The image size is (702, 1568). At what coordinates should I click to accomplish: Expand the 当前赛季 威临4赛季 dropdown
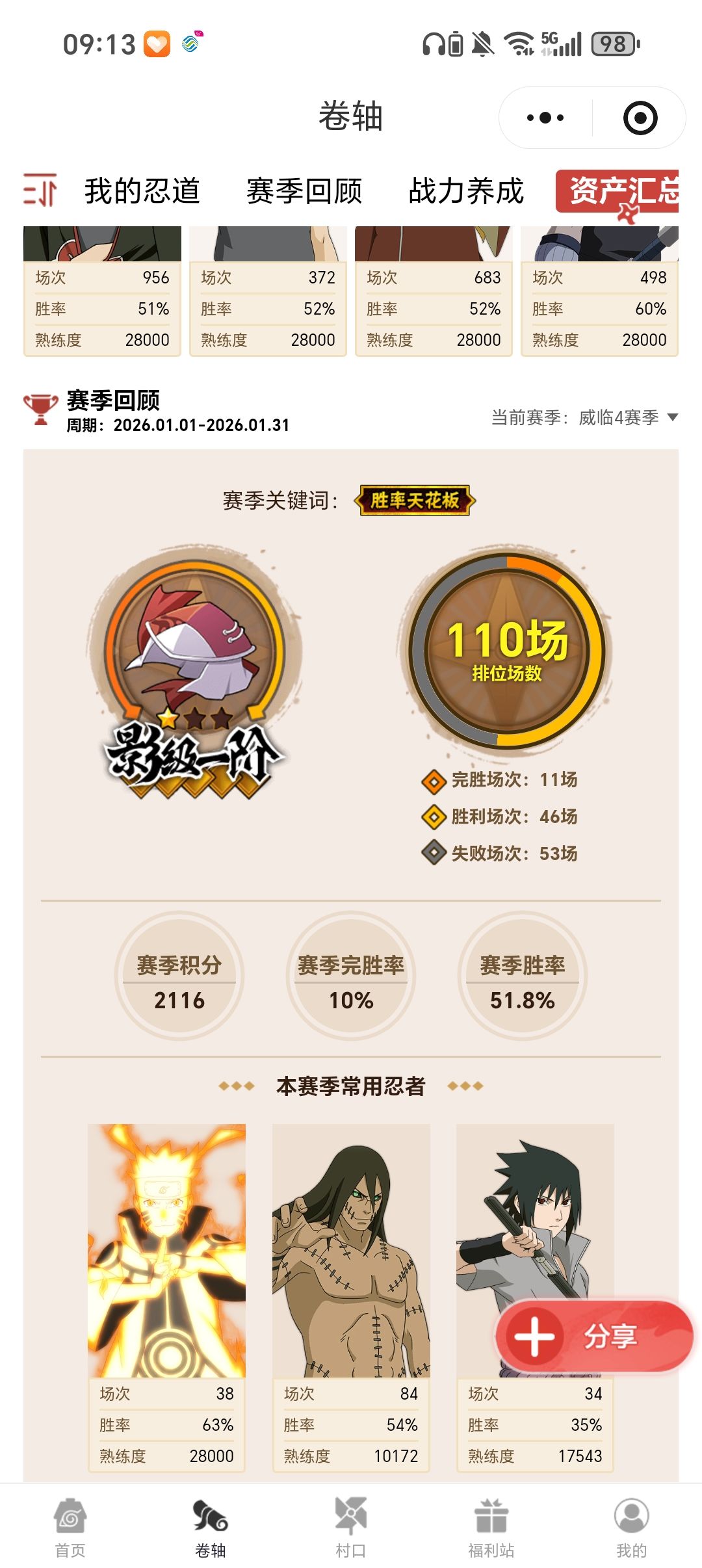click(x=585, y=417)
